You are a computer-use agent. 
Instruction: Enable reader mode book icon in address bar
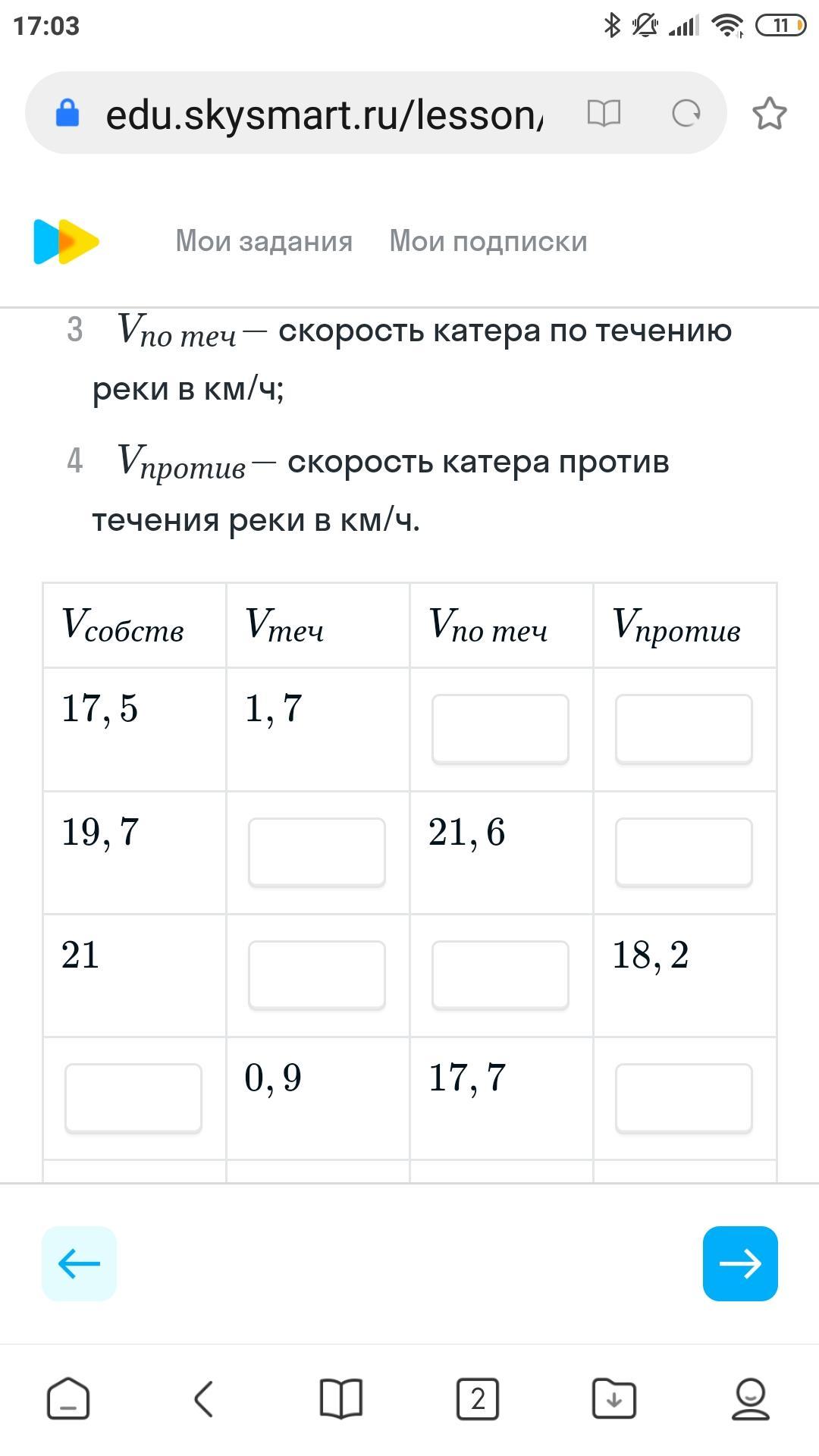pyautogui.click(x=604, y=114)
